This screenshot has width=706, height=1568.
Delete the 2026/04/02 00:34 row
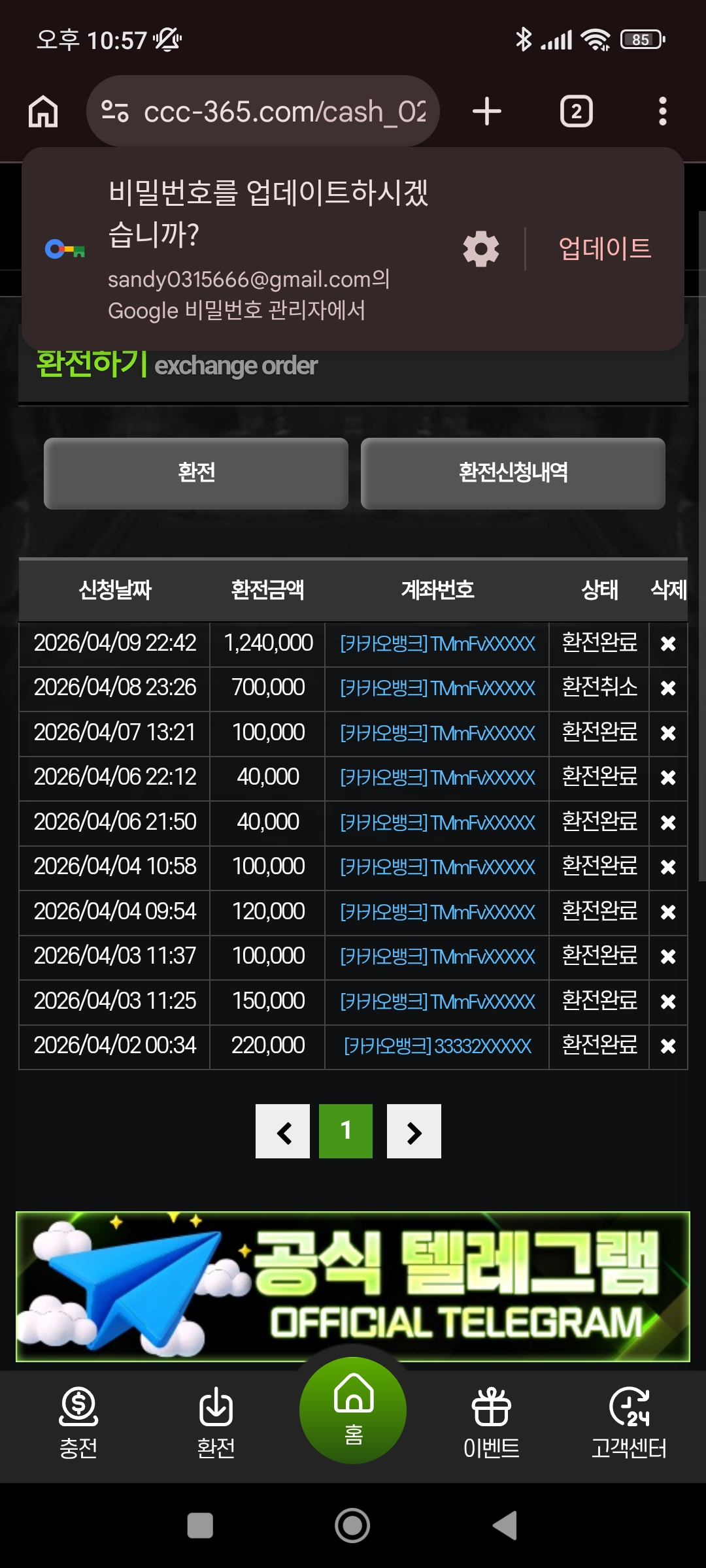668,1047
